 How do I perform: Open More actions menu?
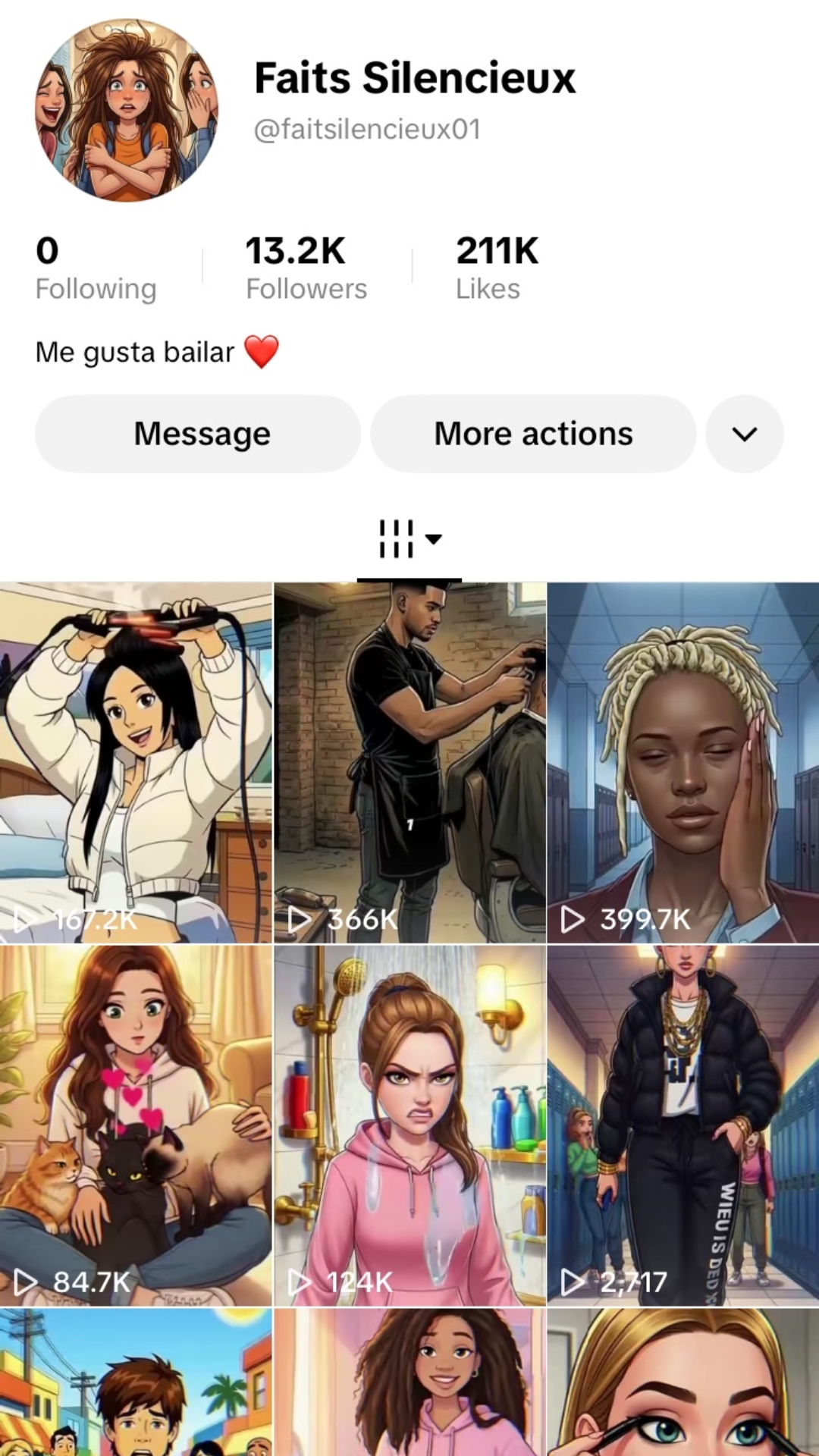tap(533, 434)
